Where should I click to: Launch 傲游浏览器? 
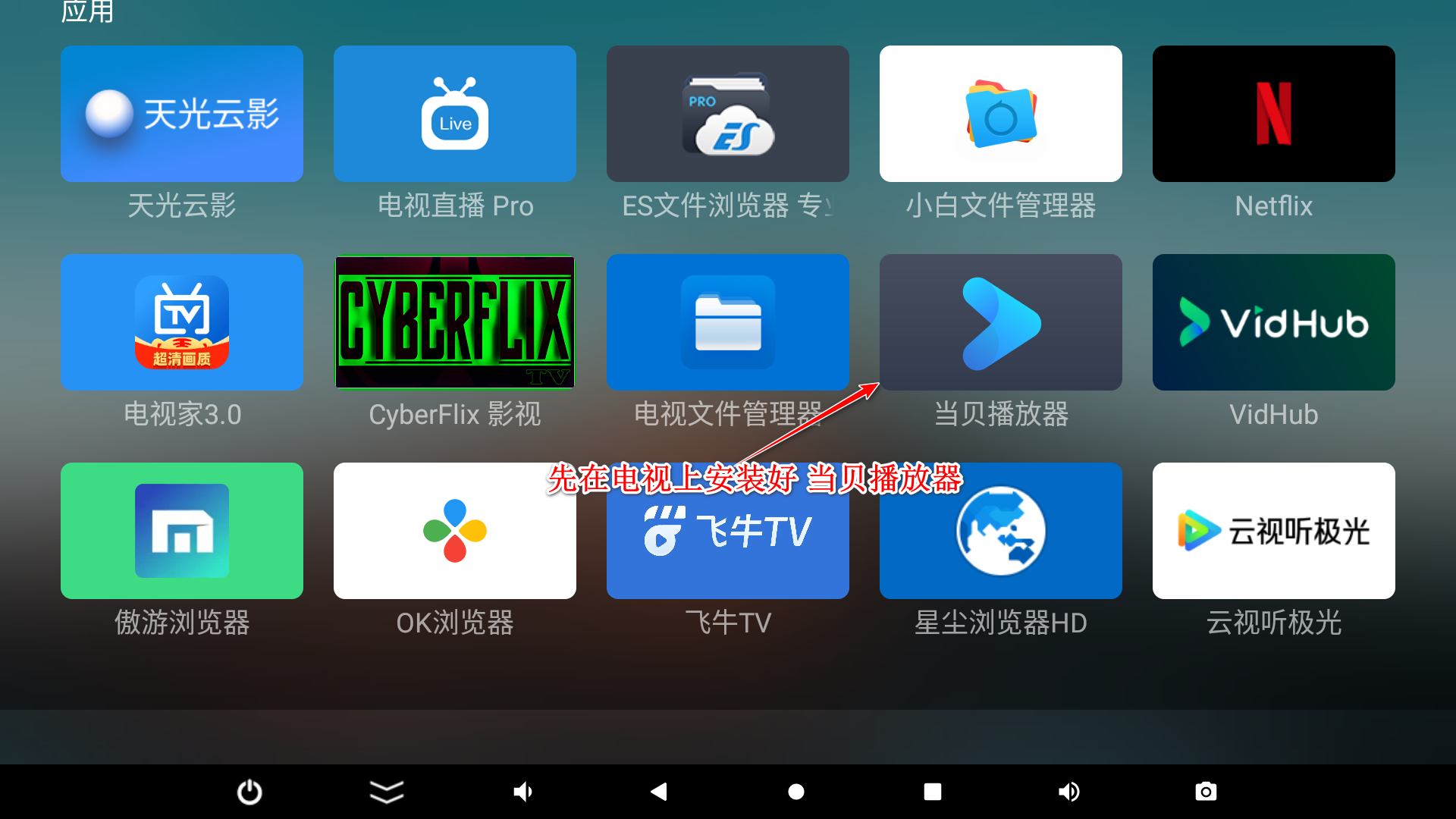click(182, 531)
